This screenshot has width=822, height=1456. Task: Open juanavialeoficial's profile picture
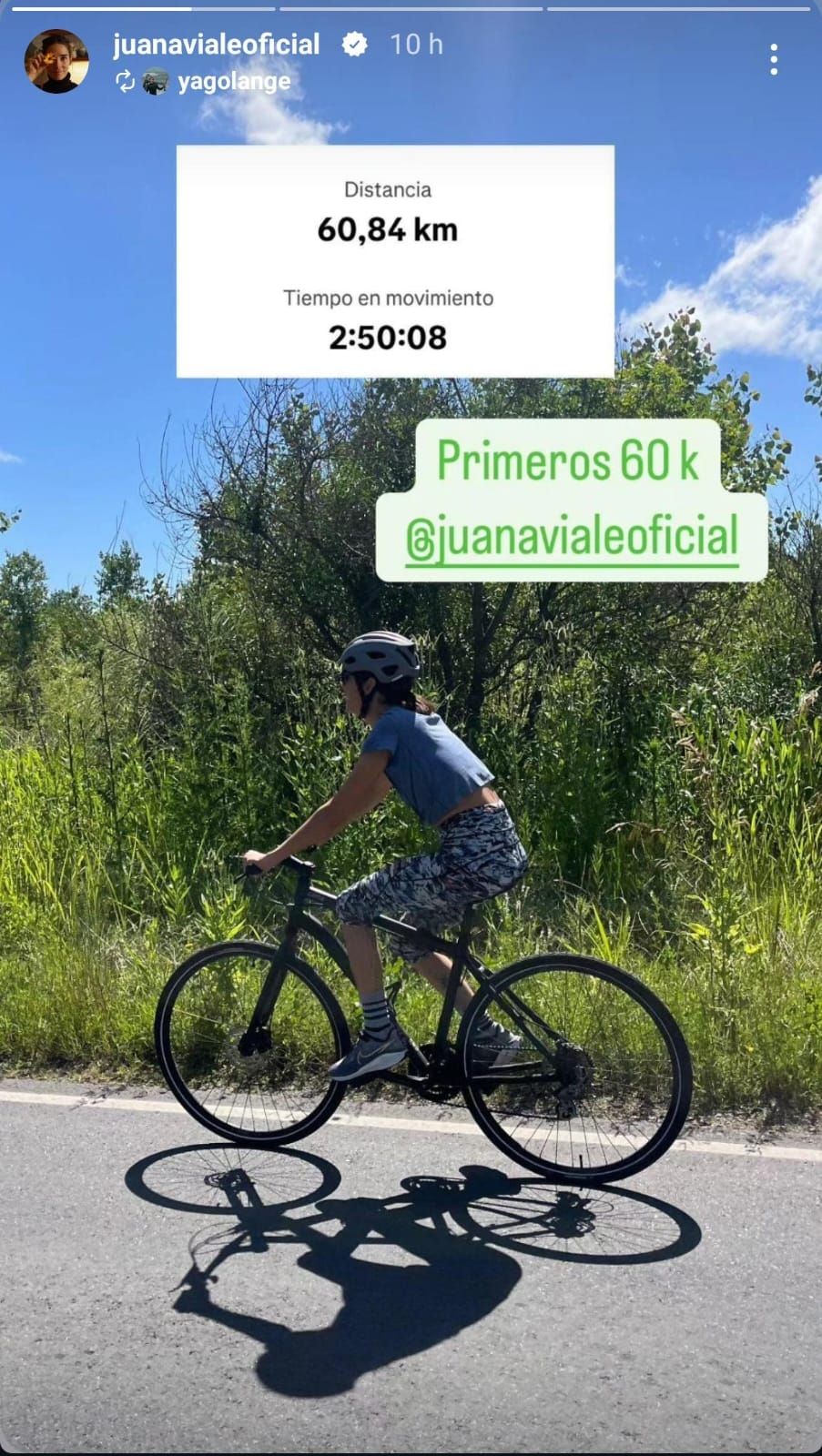[56, 61]
